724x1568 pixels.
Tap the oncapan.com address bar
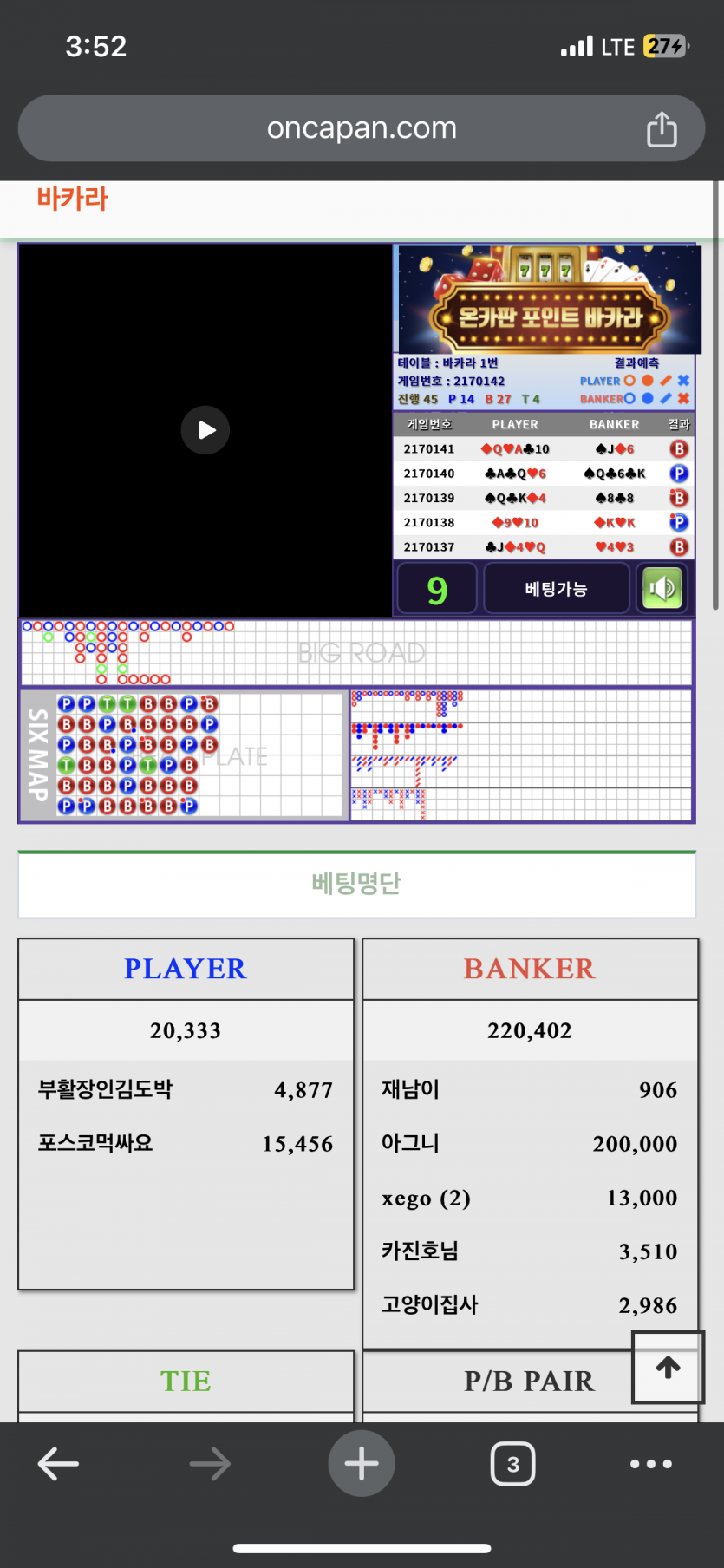coord(361,128)
